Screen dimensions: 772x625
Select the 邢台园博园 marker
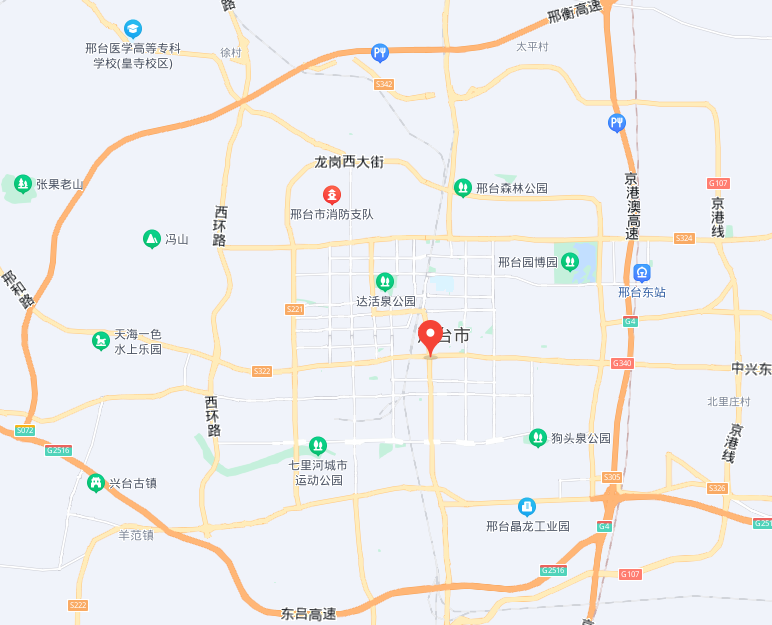pos(569,262)
